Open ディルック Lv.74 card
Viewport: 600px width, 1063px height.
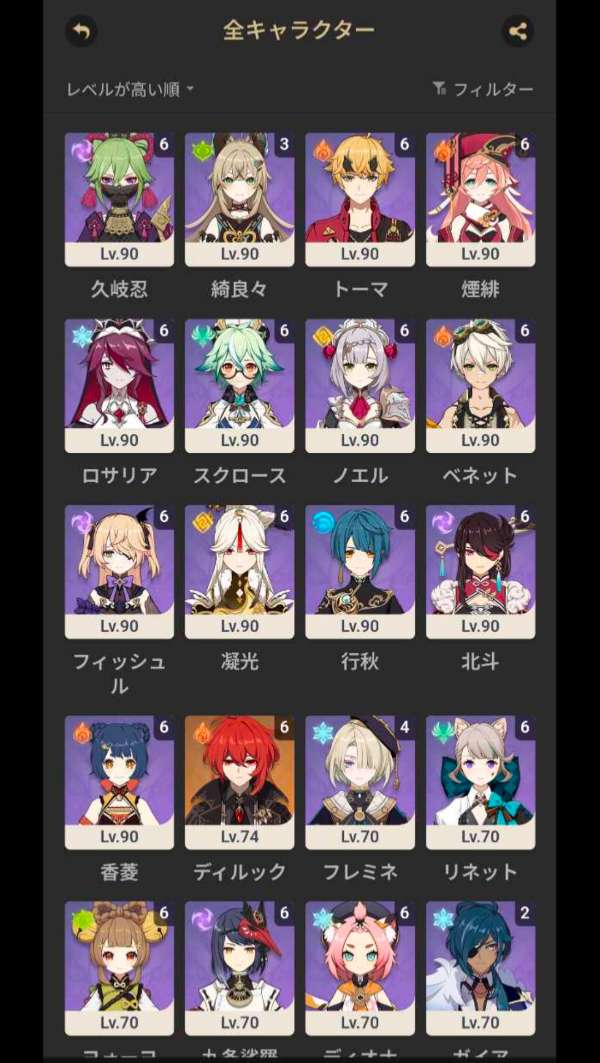pos(239,782)
